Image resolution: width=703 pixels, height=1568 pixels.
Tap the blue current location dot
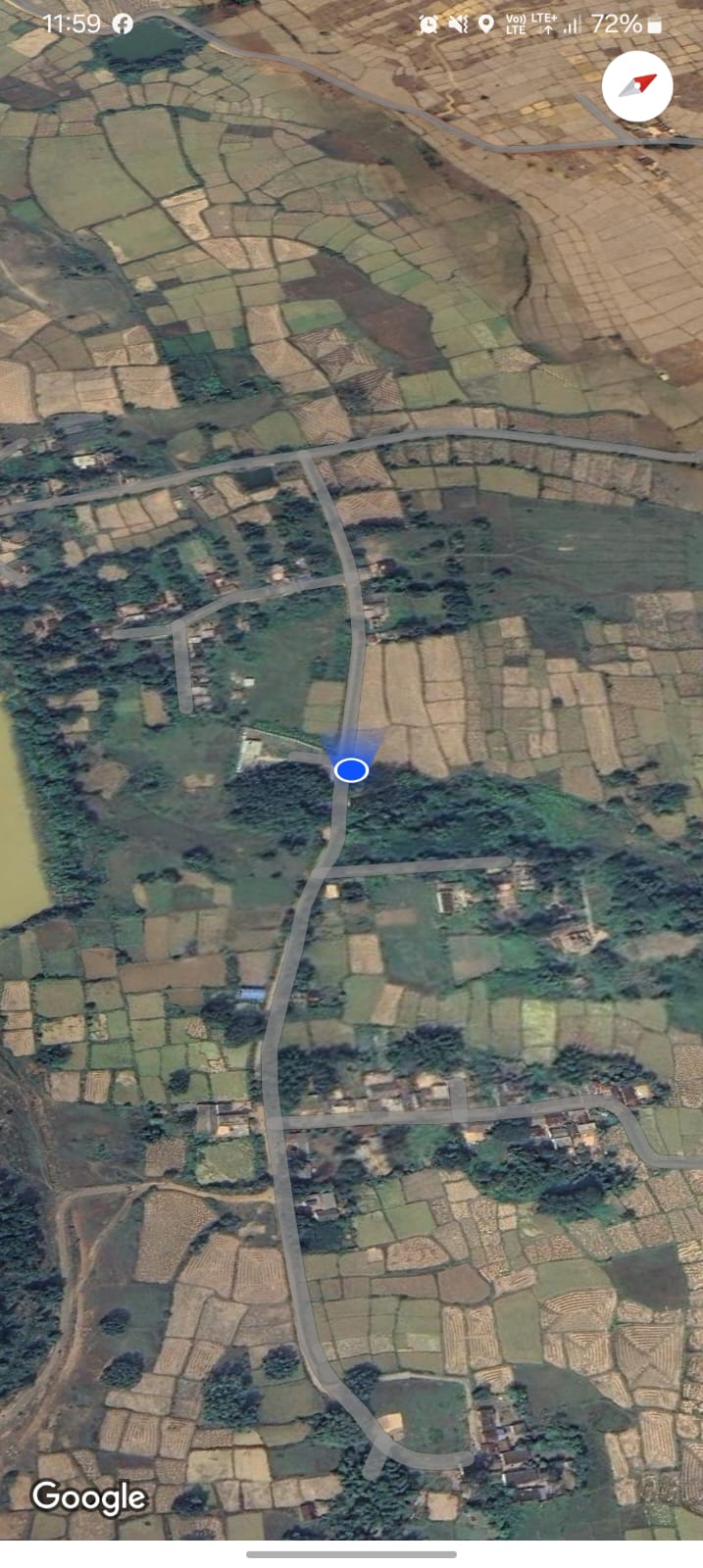[x=351, y=770]
